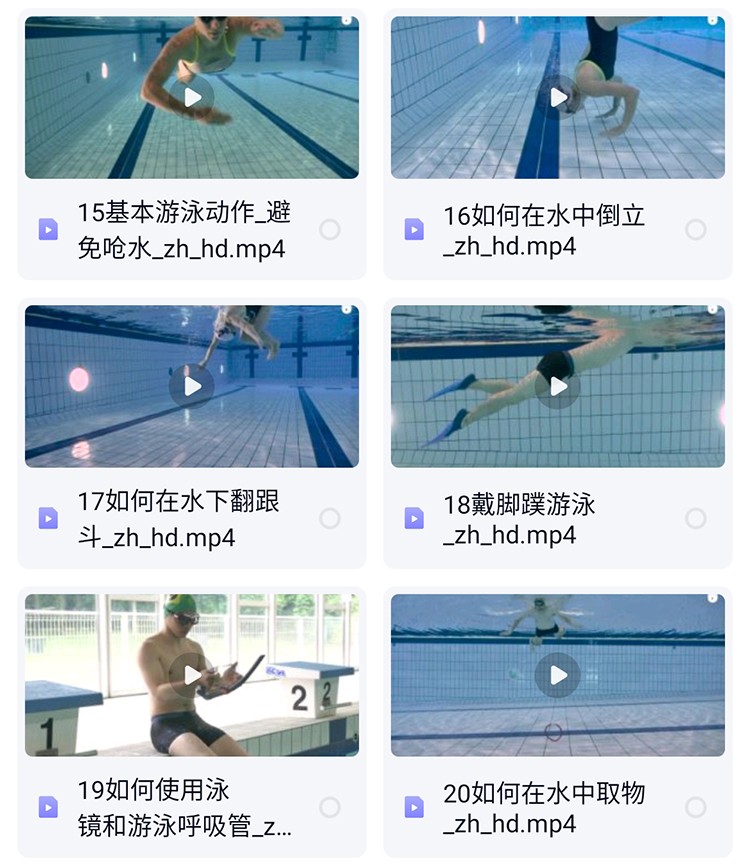Click the video icon beside 19如何使用泳镜 filename

pyautogui.click(x=46, y=807)
